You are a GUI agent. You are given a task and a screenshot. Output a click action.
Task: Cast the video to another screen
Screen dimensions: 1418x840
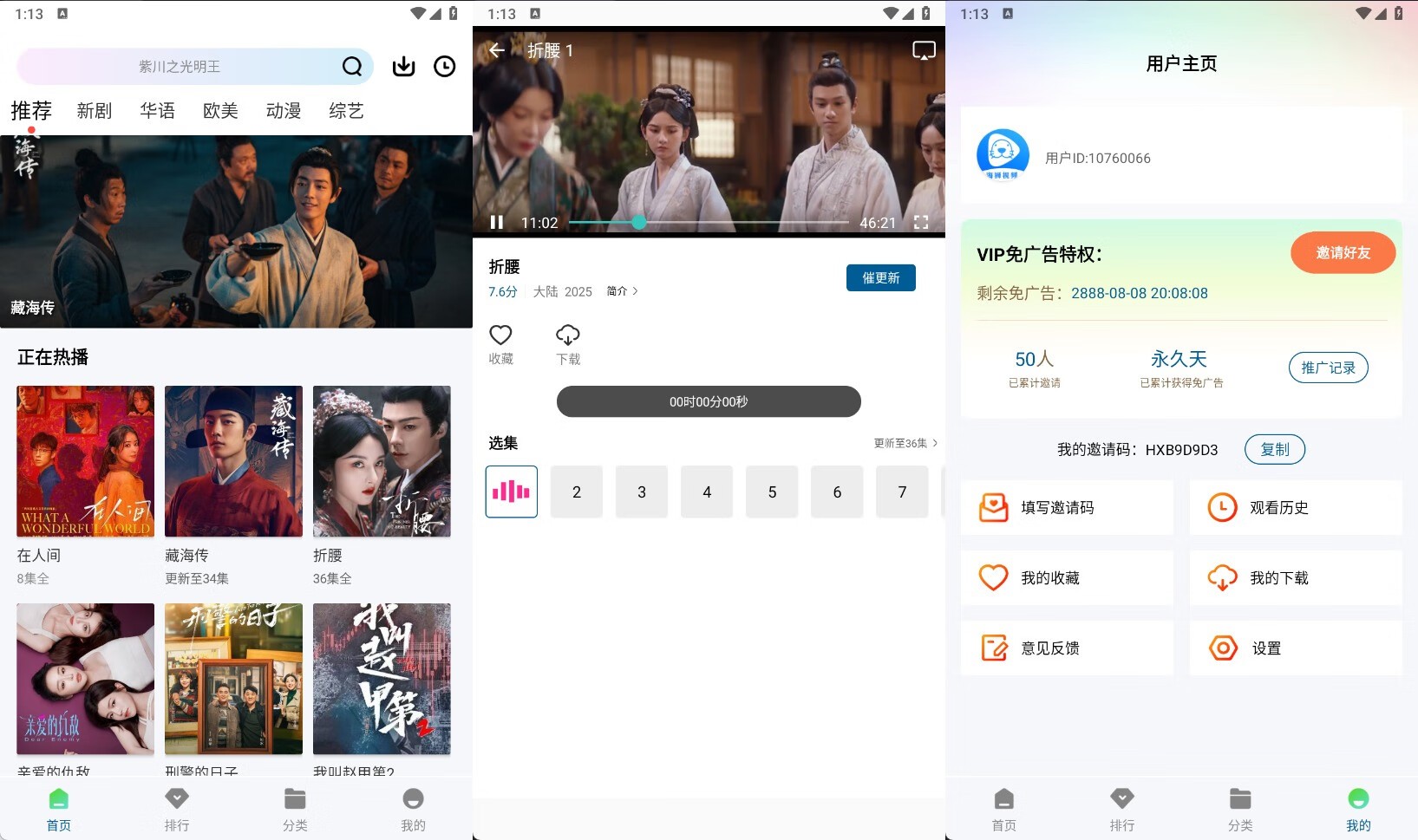coord(924,51)
